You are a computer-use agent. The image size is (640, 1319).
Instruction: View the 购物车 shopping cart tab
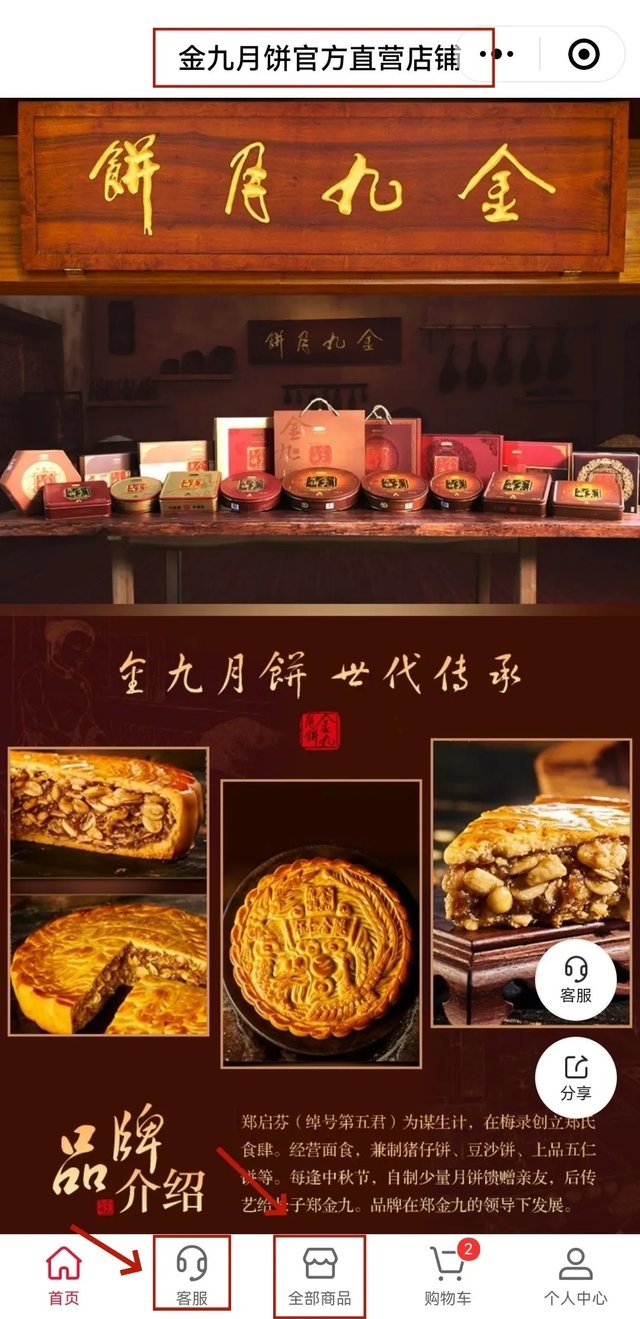coord(447,1274)
